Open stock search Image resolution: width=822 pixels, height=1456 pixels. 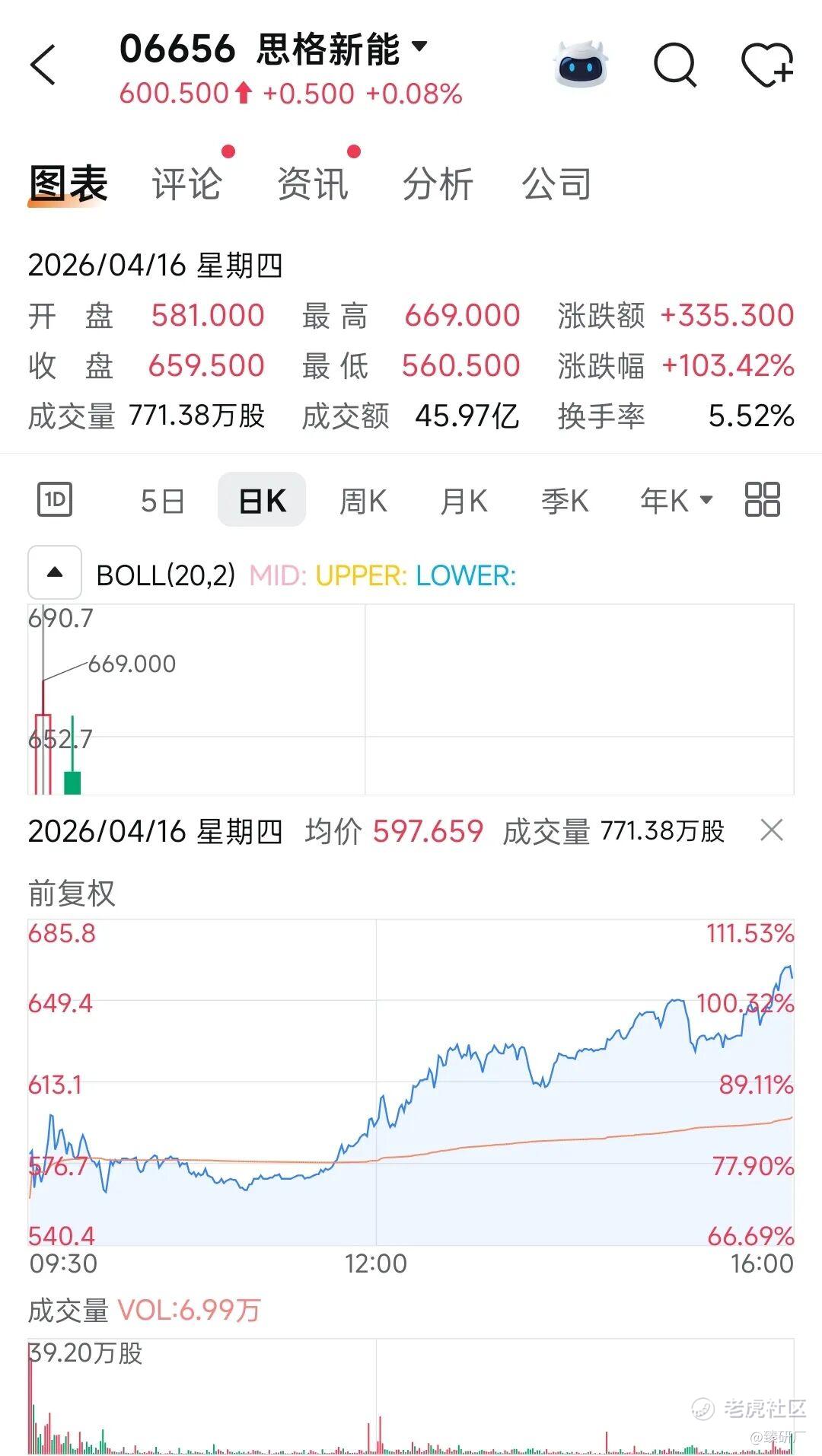[675, 65]
